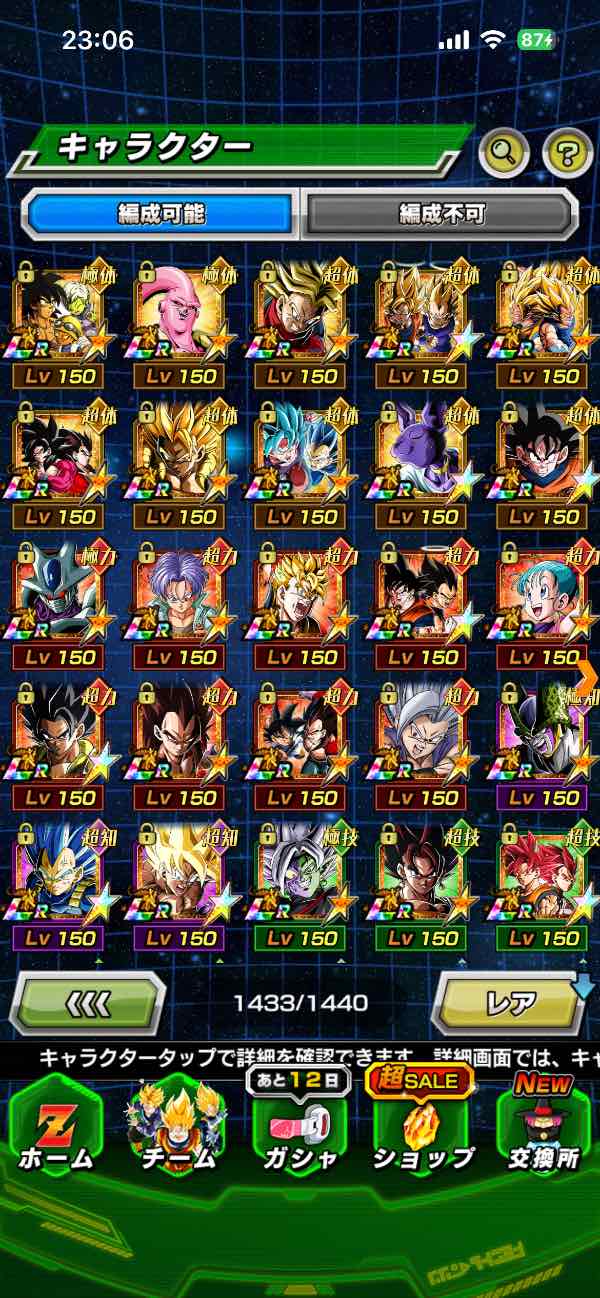
Task: Select the metallic Cooler character card
Action: 59,593
